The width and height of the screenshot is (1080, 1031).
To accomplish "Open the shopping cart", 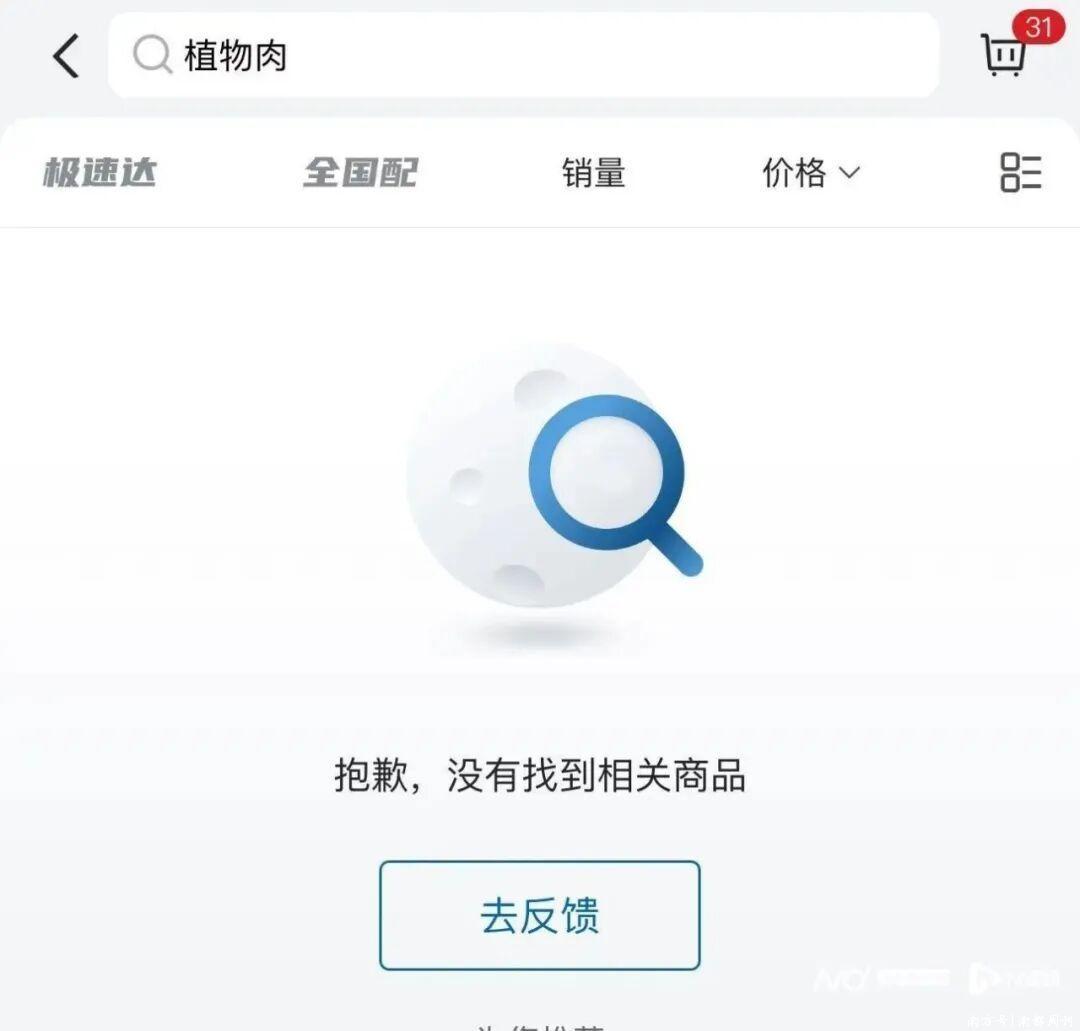I will click(x=1004, y=54).
